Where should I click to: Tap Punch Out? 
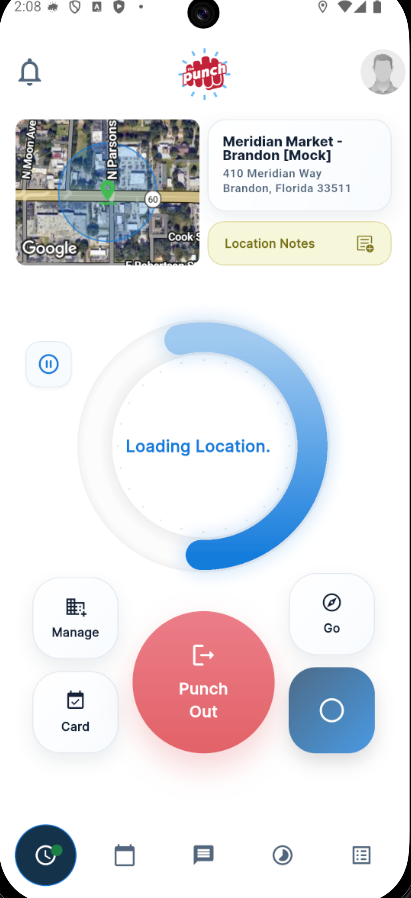(x=203, y=682)
